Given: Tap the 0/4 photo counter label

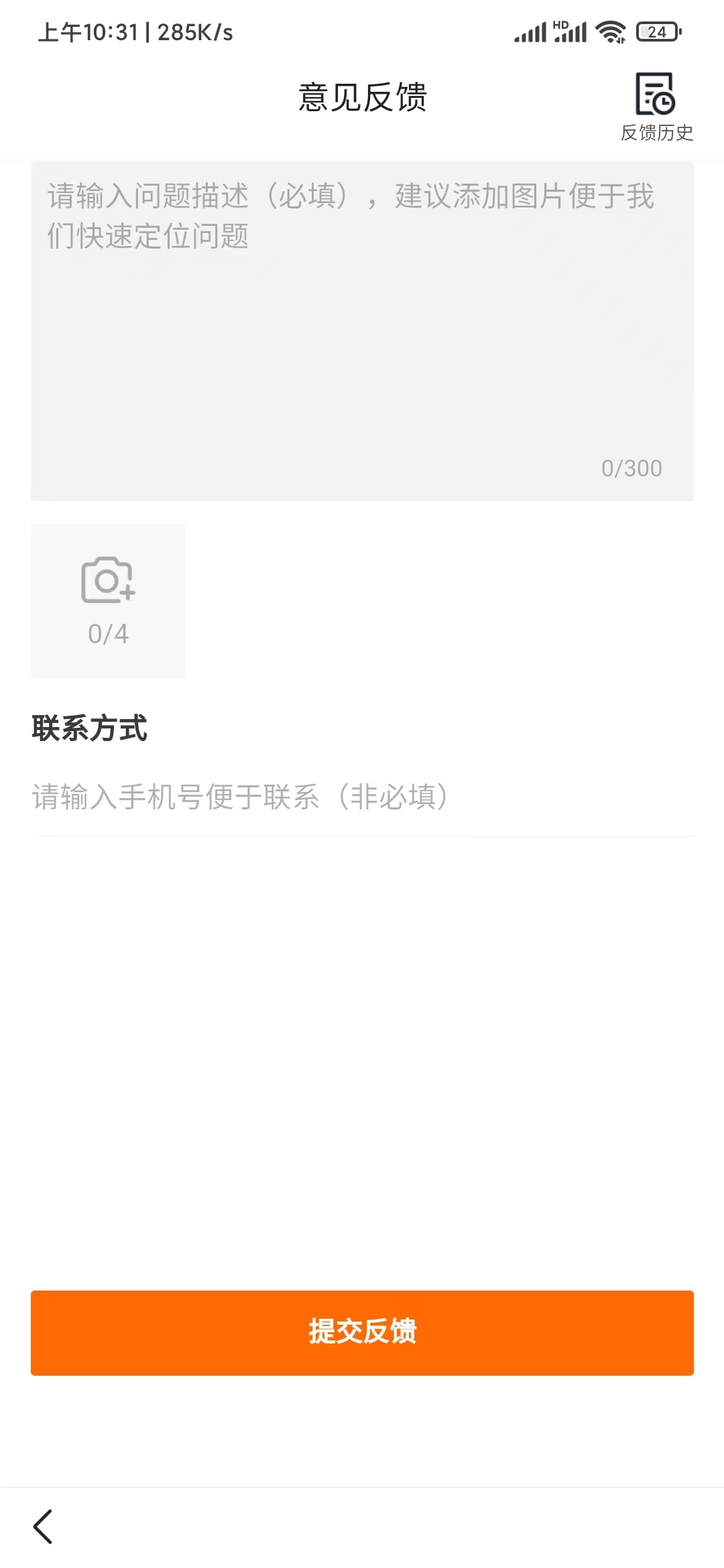Looking at the screenshot, I should [108, 631].
